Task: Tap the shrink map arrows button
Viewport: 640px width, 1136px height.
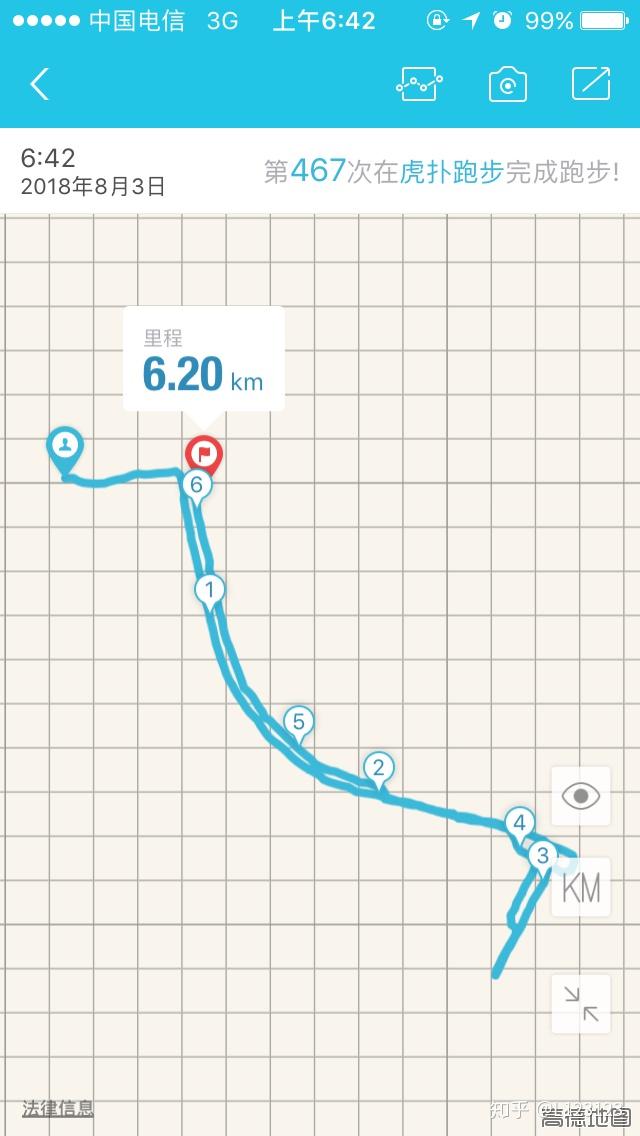Action: click(x=581, y=1004)
